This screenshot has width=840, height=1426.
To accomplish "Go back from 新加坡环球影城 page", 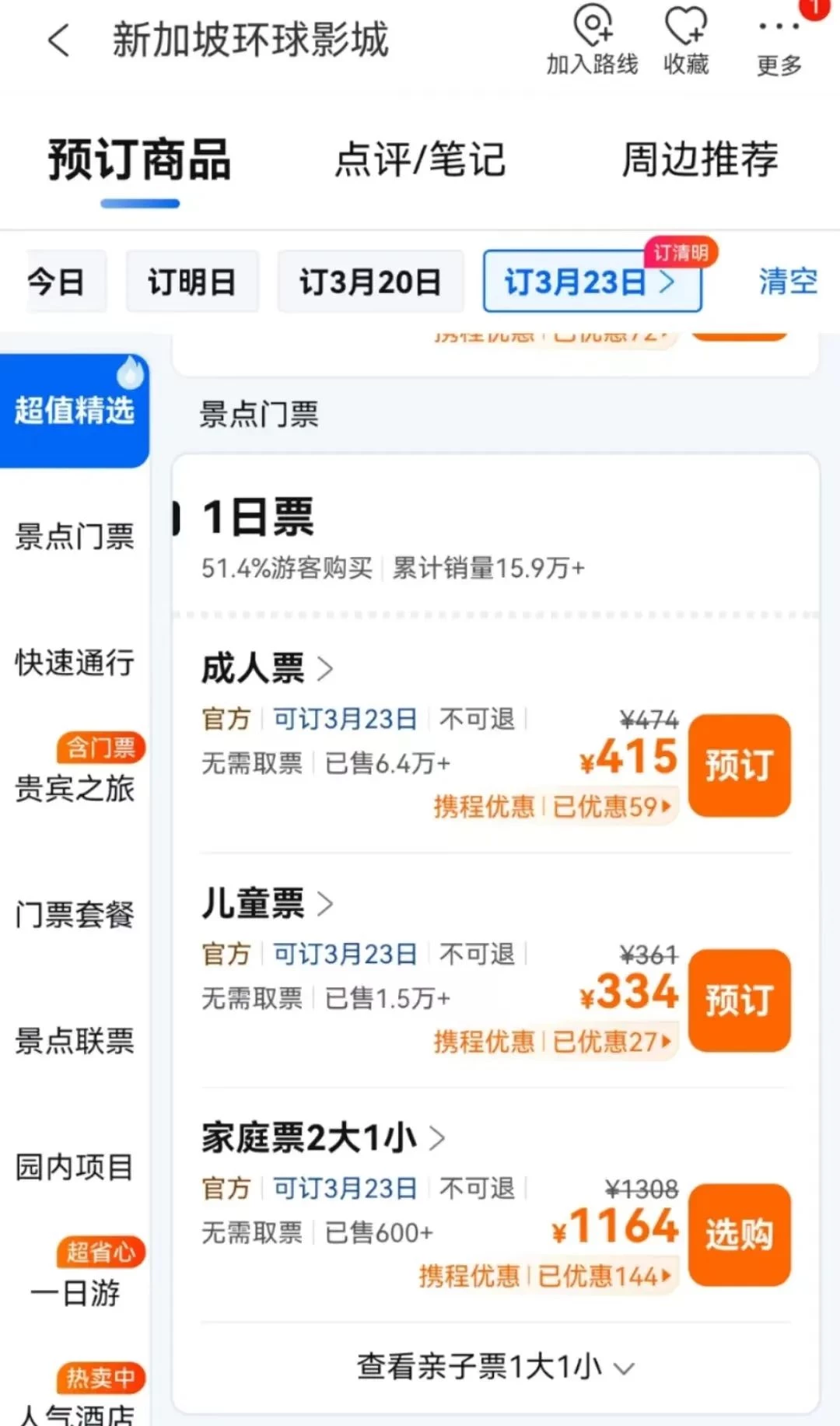I will [x=59, y=40].
